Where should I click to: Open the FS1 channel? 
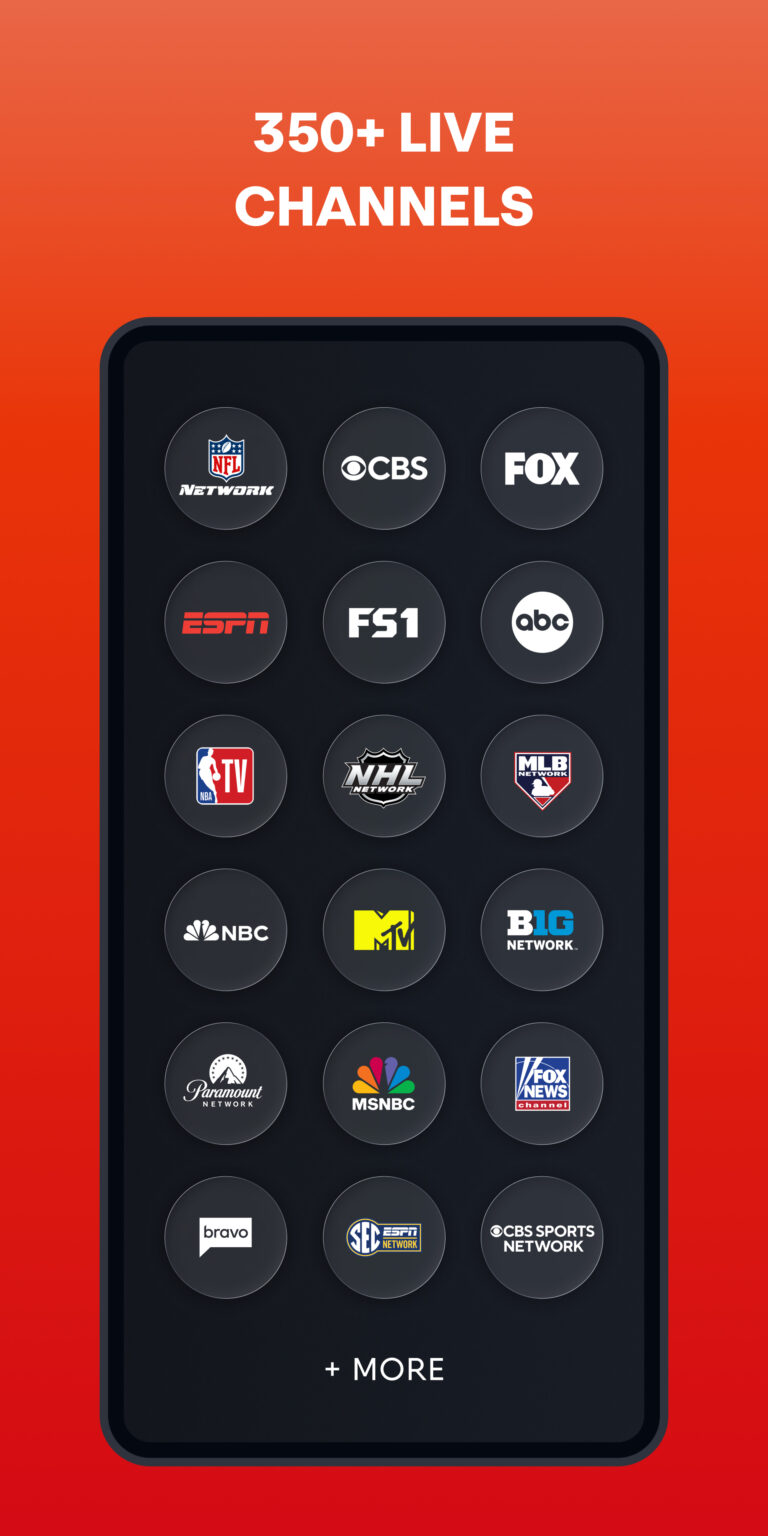point(384,622)
